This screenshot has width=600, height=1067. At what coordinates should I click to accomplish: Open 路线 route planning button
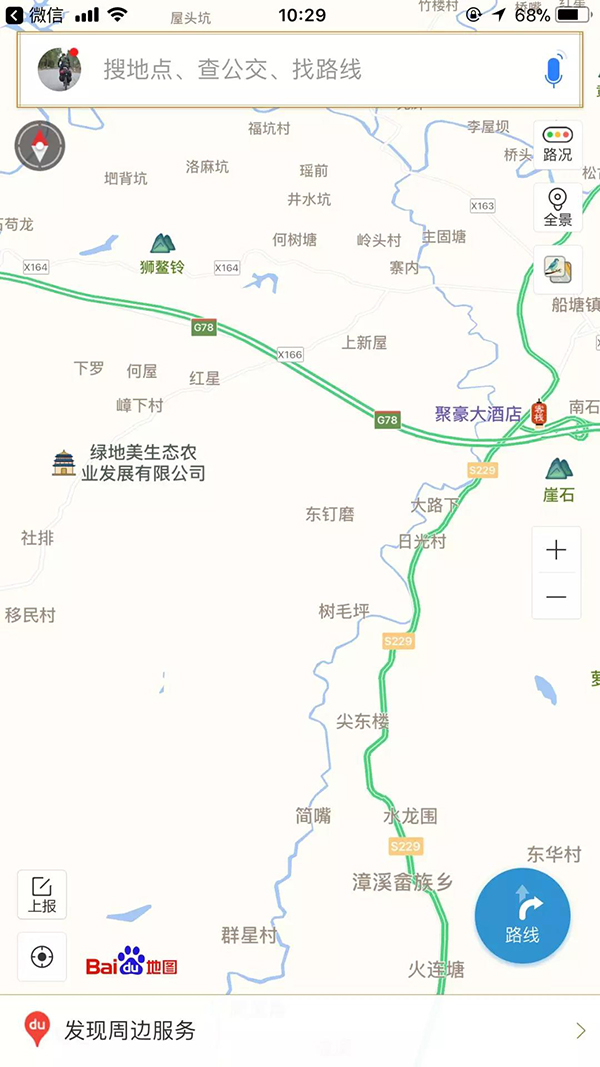tap(522, 915)
